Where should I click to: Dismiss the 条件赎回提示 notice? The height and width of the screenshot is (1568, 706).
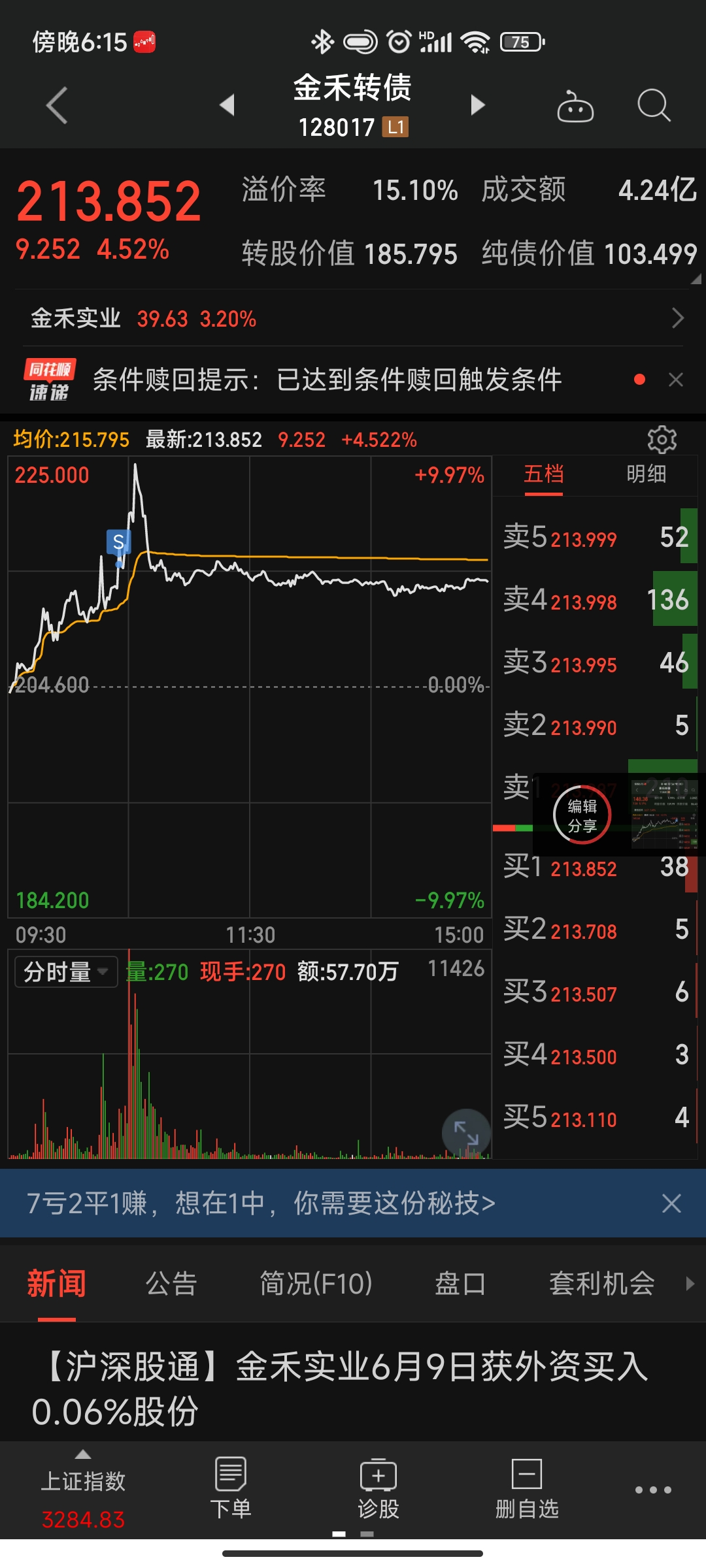tap(676, 380)
